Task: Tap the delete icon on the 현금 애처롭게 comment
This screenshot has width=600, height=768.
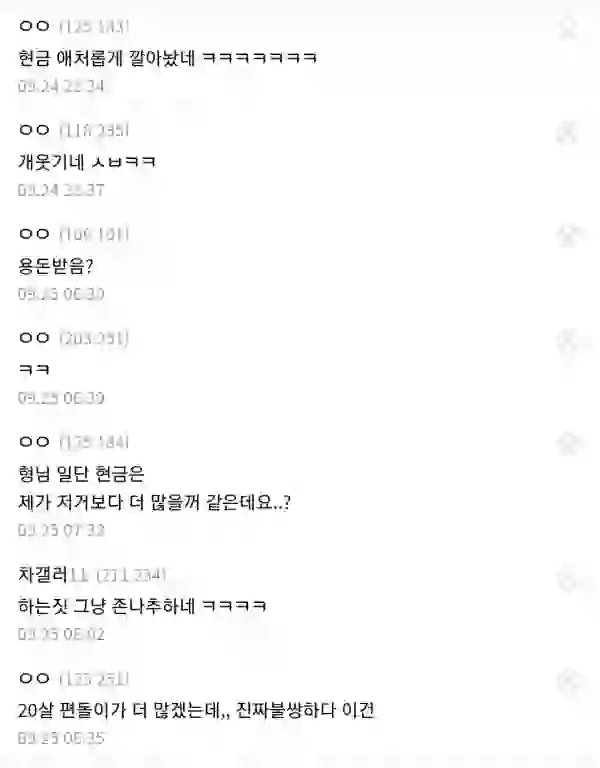Action: coord(570,28)
